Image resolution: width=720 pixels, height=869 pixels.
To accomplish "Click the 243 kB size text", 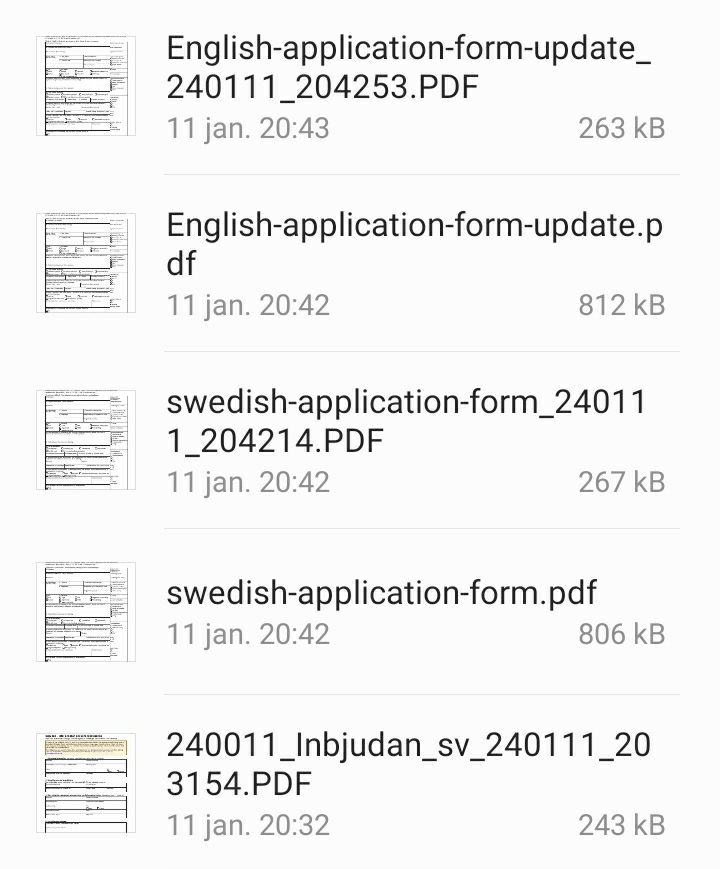I will coord(622,825).
